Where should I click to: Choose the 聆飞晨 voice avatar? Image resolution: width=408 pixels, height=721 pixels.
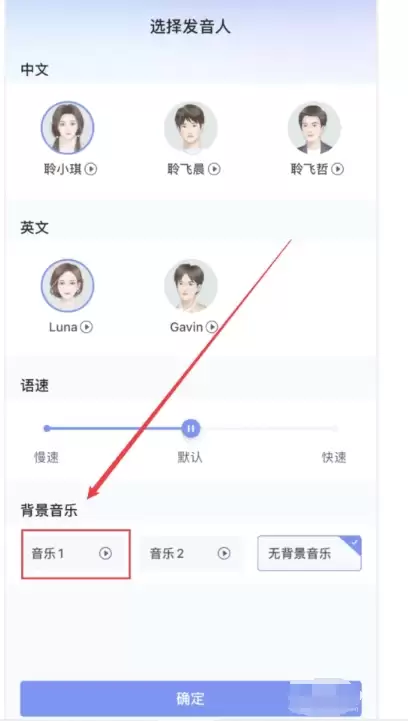pyautogui.click(x=190, y=127)
